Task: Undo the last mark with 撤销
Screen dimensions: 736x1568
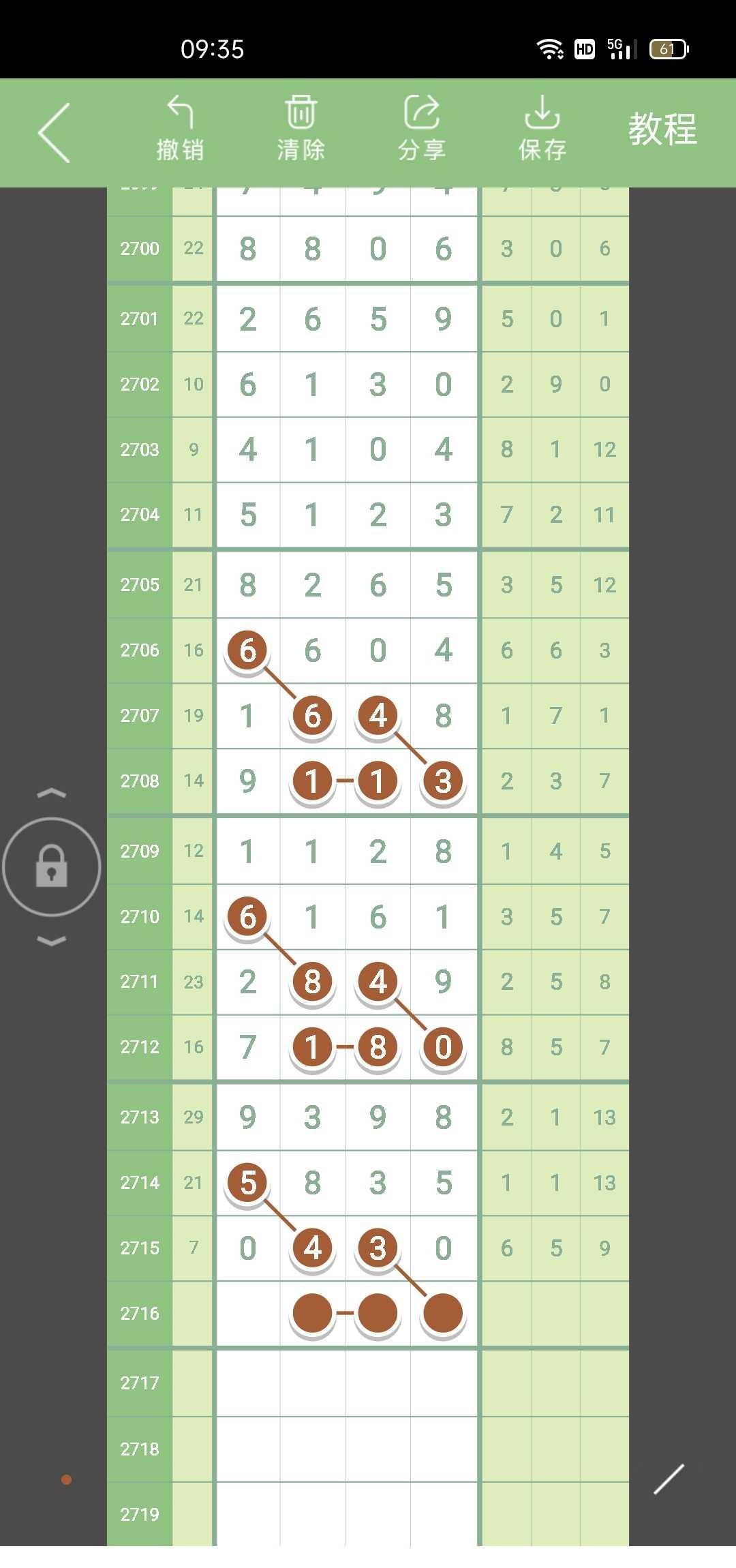Action: tap(180, 128)
